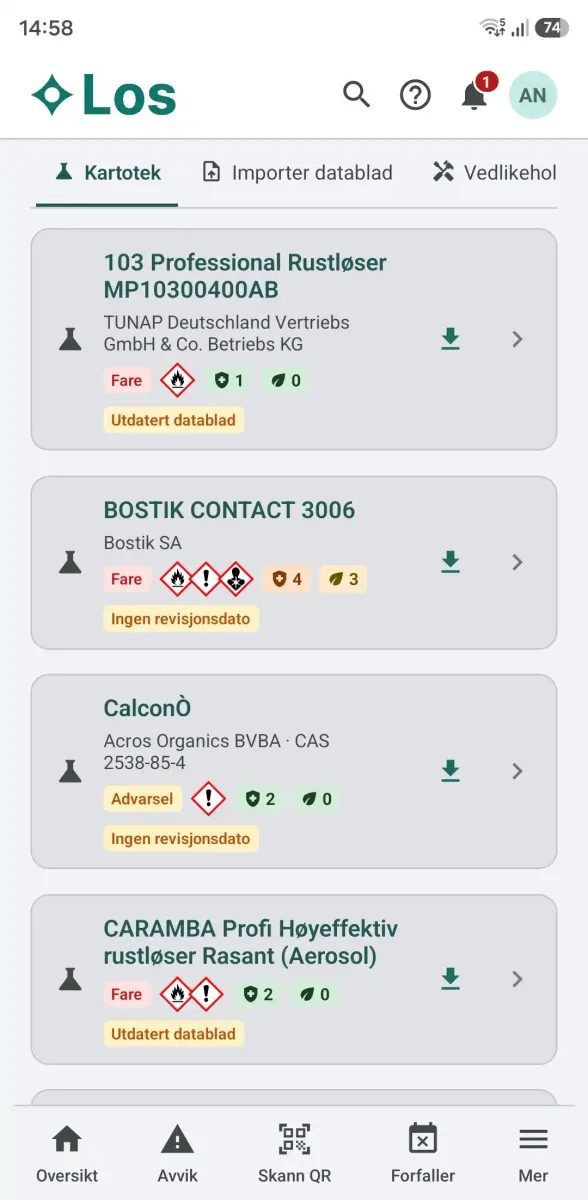588x1200 pixels.
Task: Select the Kartotek tab
Action: [107, 172]
